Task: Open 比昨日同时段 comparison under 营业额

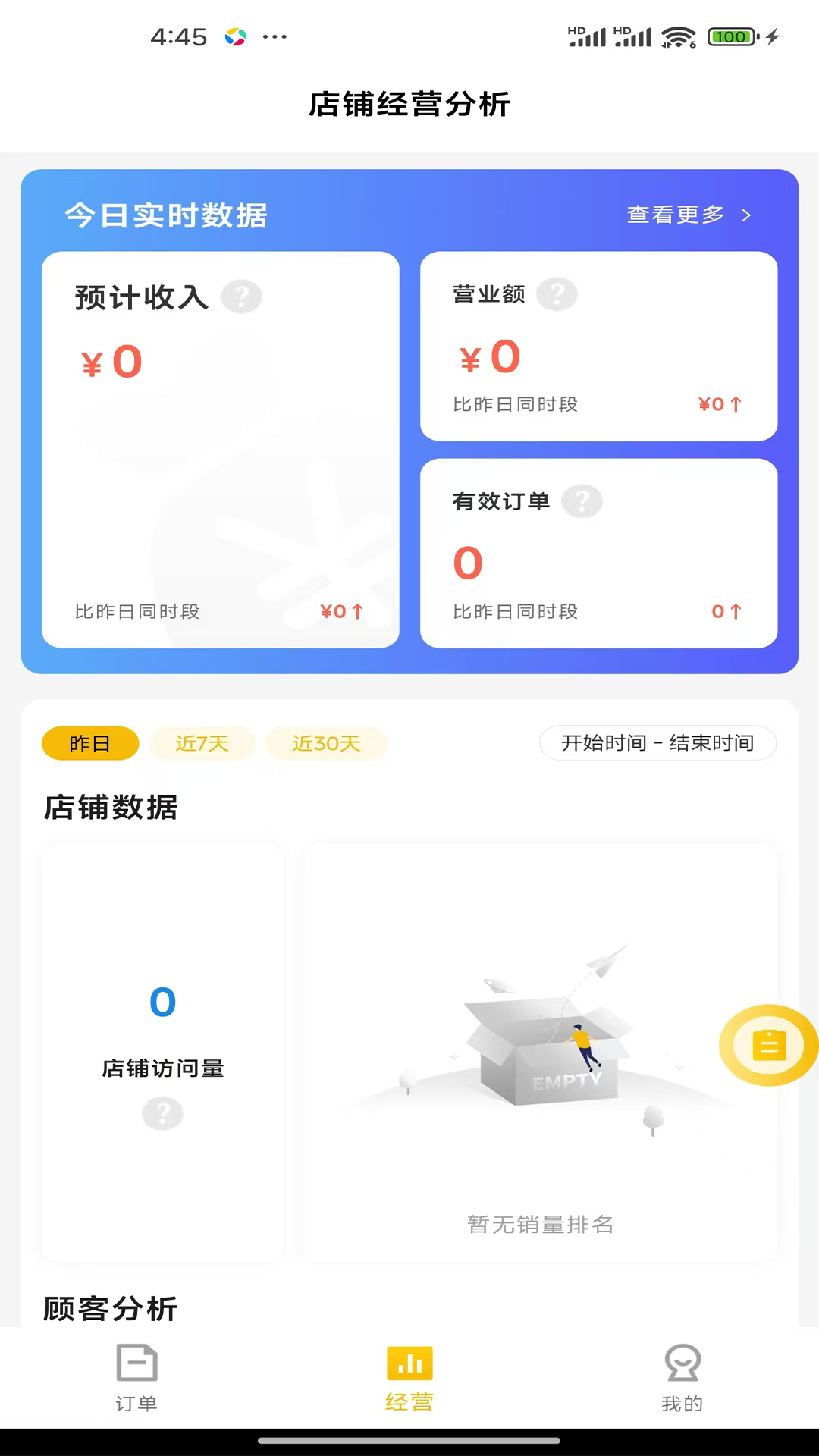Action: [516, 404]
